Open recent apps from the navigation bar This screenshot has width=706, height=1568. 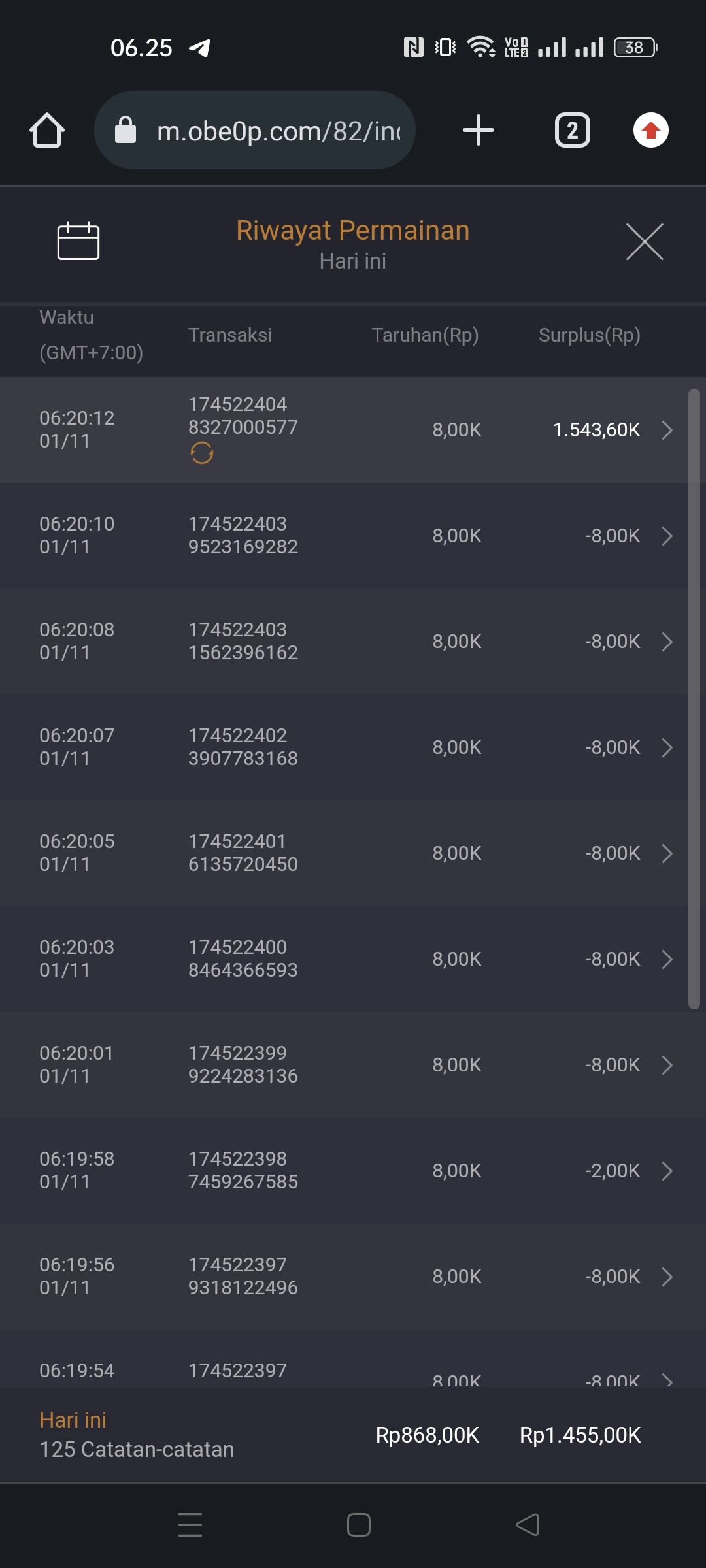pyautogui.click(x=190, y=1525)
